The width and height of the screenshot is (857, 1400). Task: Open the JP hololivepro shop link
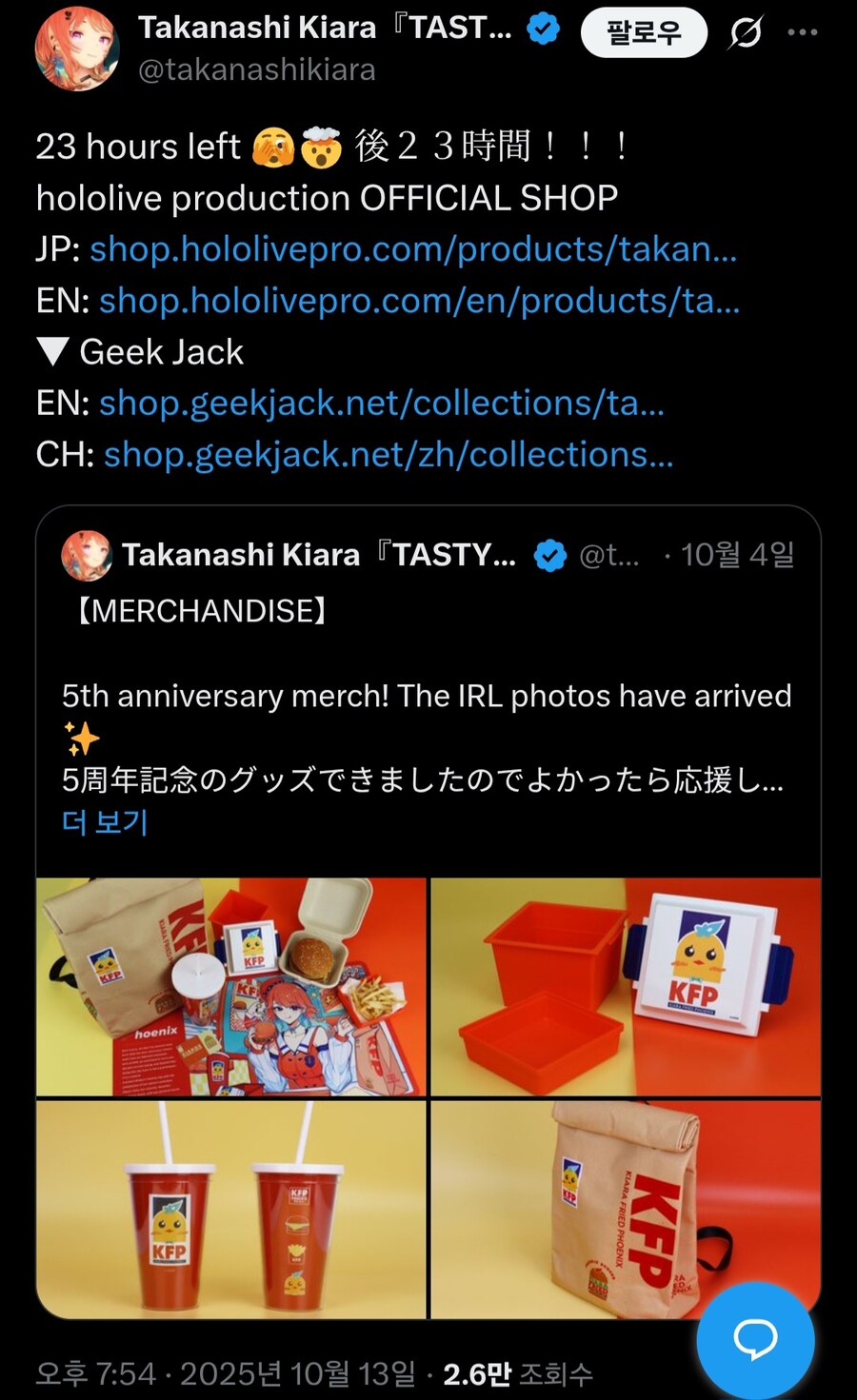point(412,249)
